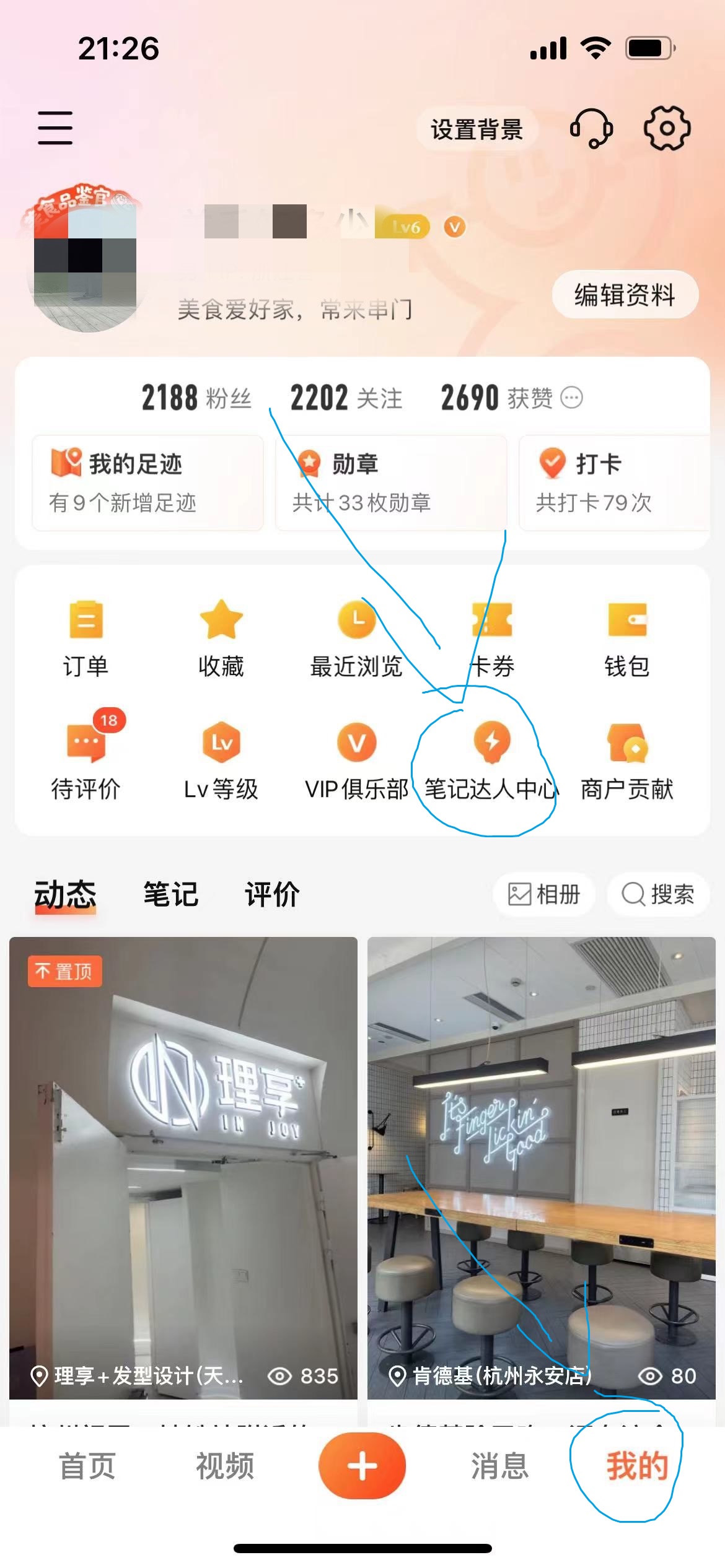Open the hamburger drawer menu

[55, 128]
